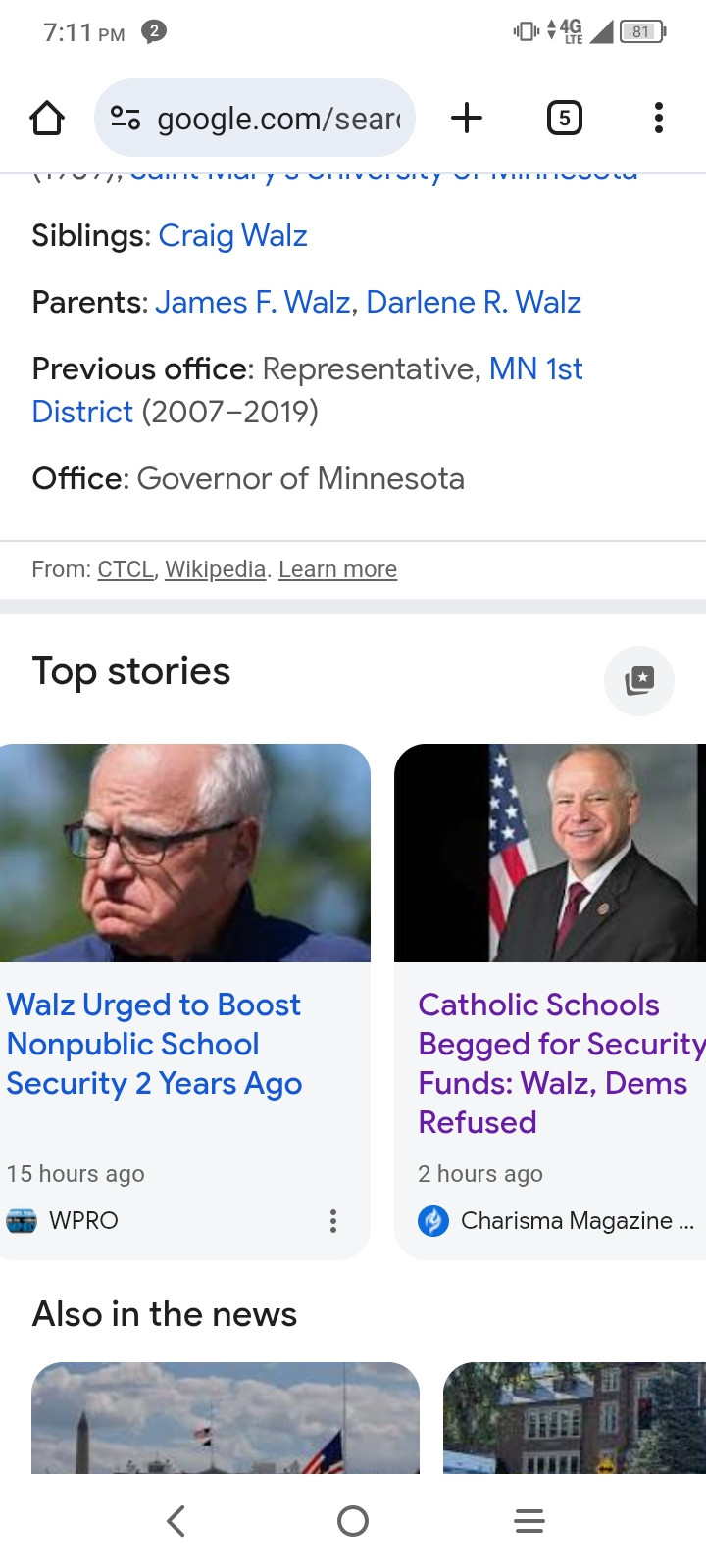Open the James F. Walz link
The image size is (706, 1568).
click(x=252, y=303)
